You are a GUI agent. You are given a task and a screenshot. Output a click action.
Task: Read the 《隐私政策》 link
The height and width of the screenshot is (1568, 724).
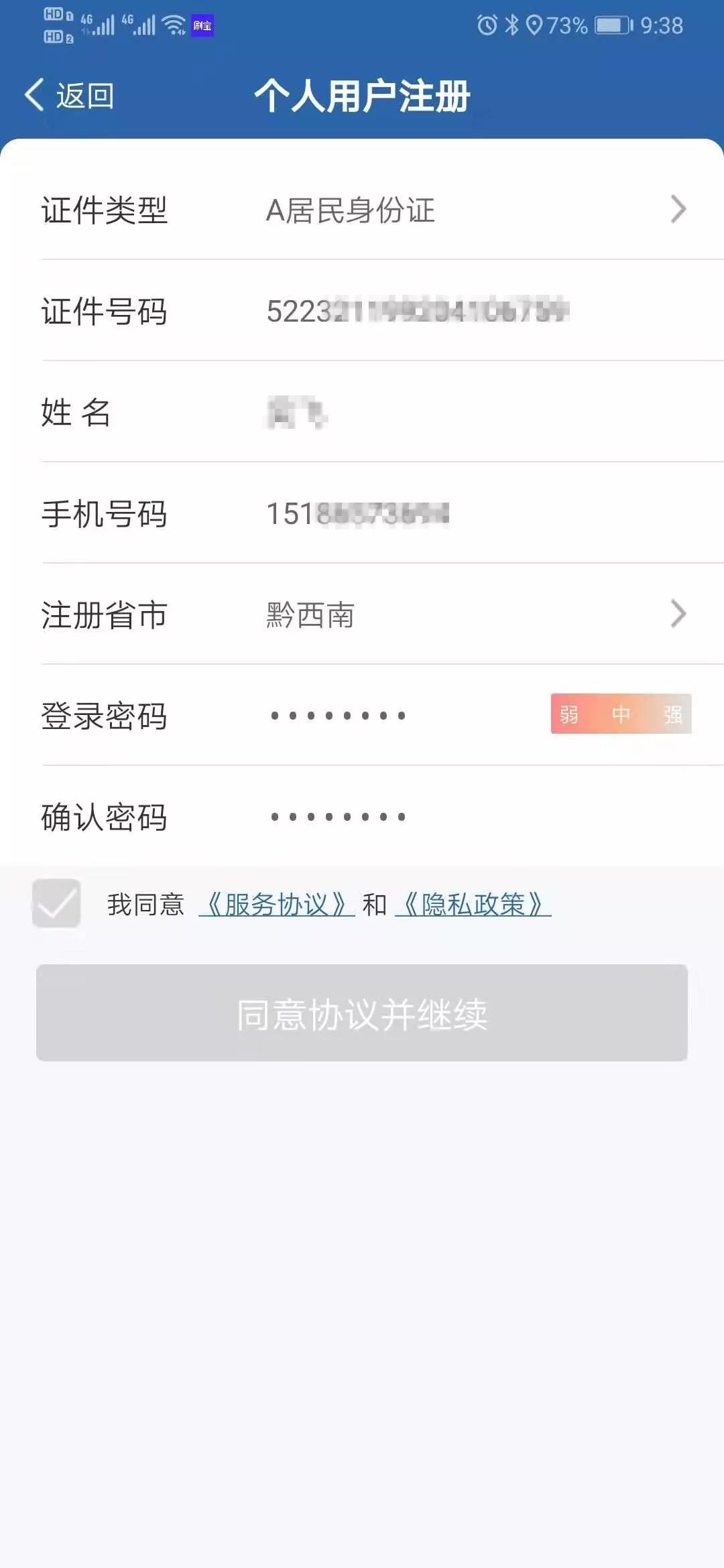[473, 905]
